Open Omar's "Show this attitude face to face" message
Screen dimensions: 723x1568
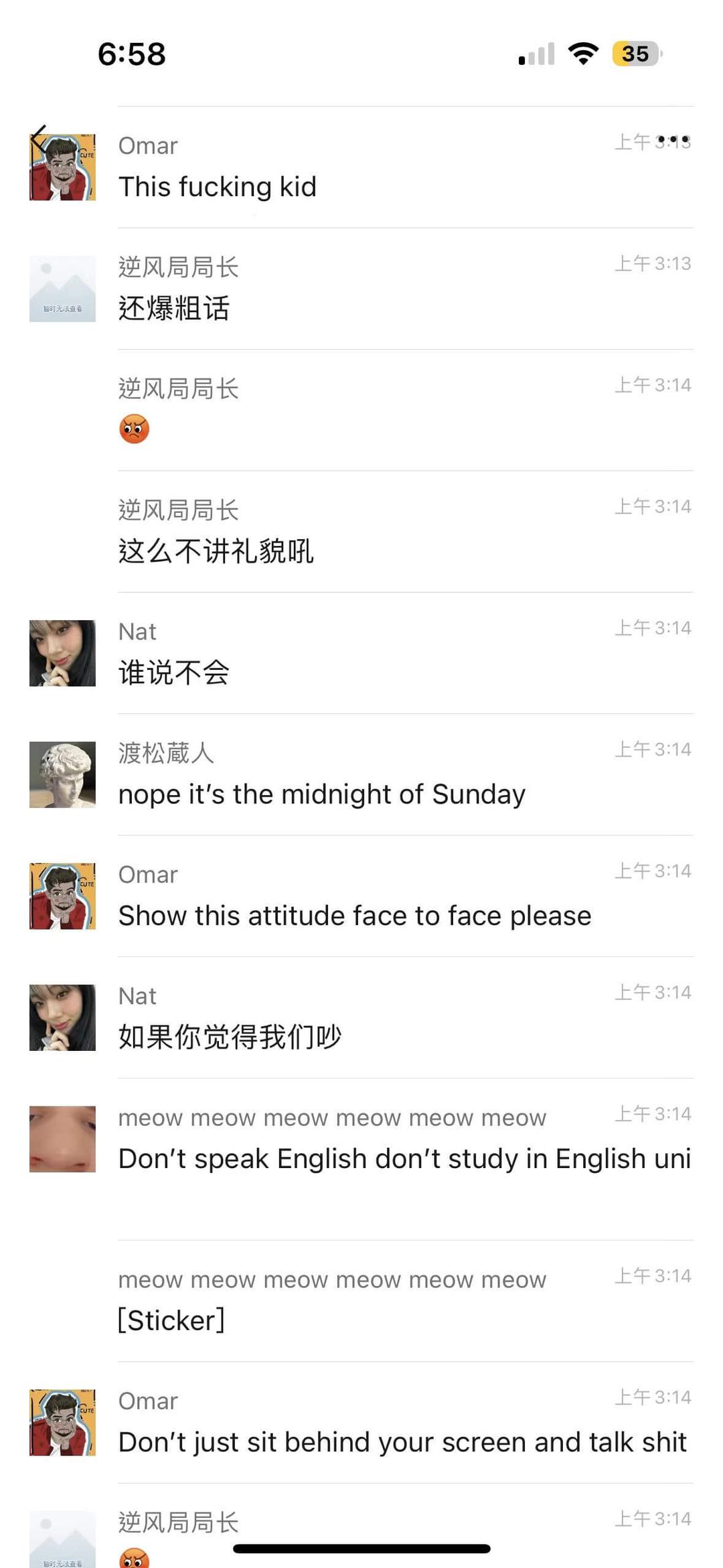click(x=361, y=896)
